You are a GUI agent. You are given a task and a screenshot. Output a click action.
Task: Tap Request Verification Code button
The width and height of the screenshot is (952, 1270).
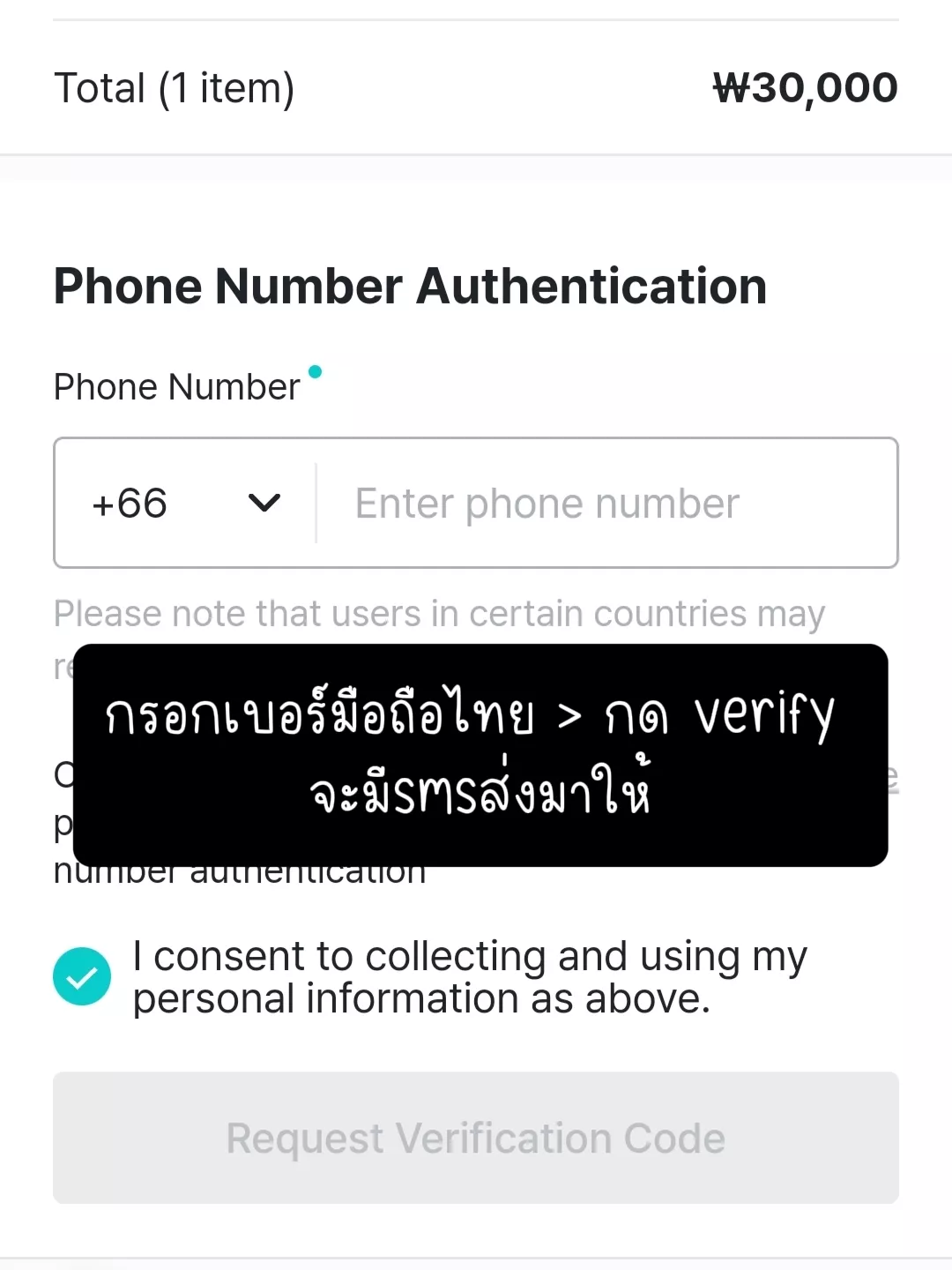[x=476, y=1138]
